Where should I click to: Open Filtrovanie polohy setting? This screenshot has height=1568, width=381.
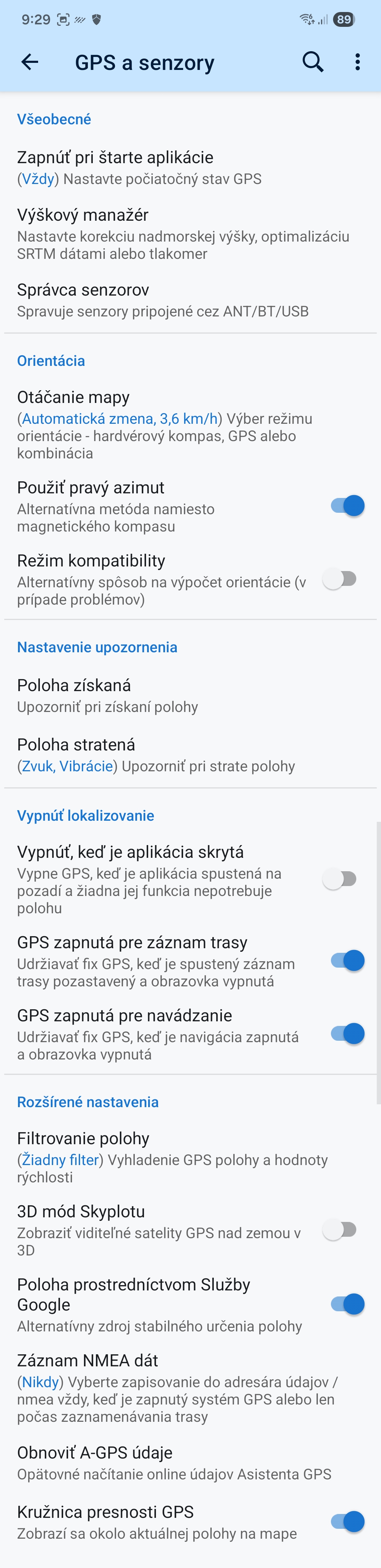click(172, 1157)
